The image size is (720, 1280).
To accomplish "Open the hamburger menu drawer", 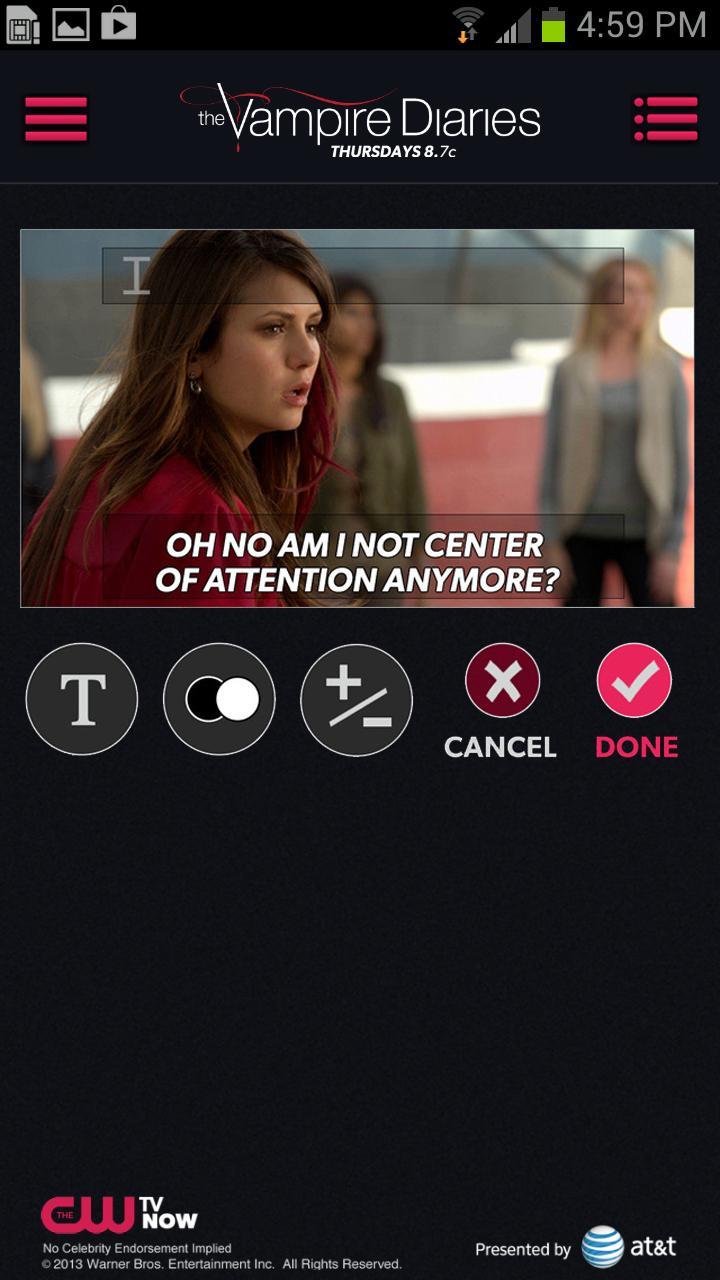I will 56,119.
